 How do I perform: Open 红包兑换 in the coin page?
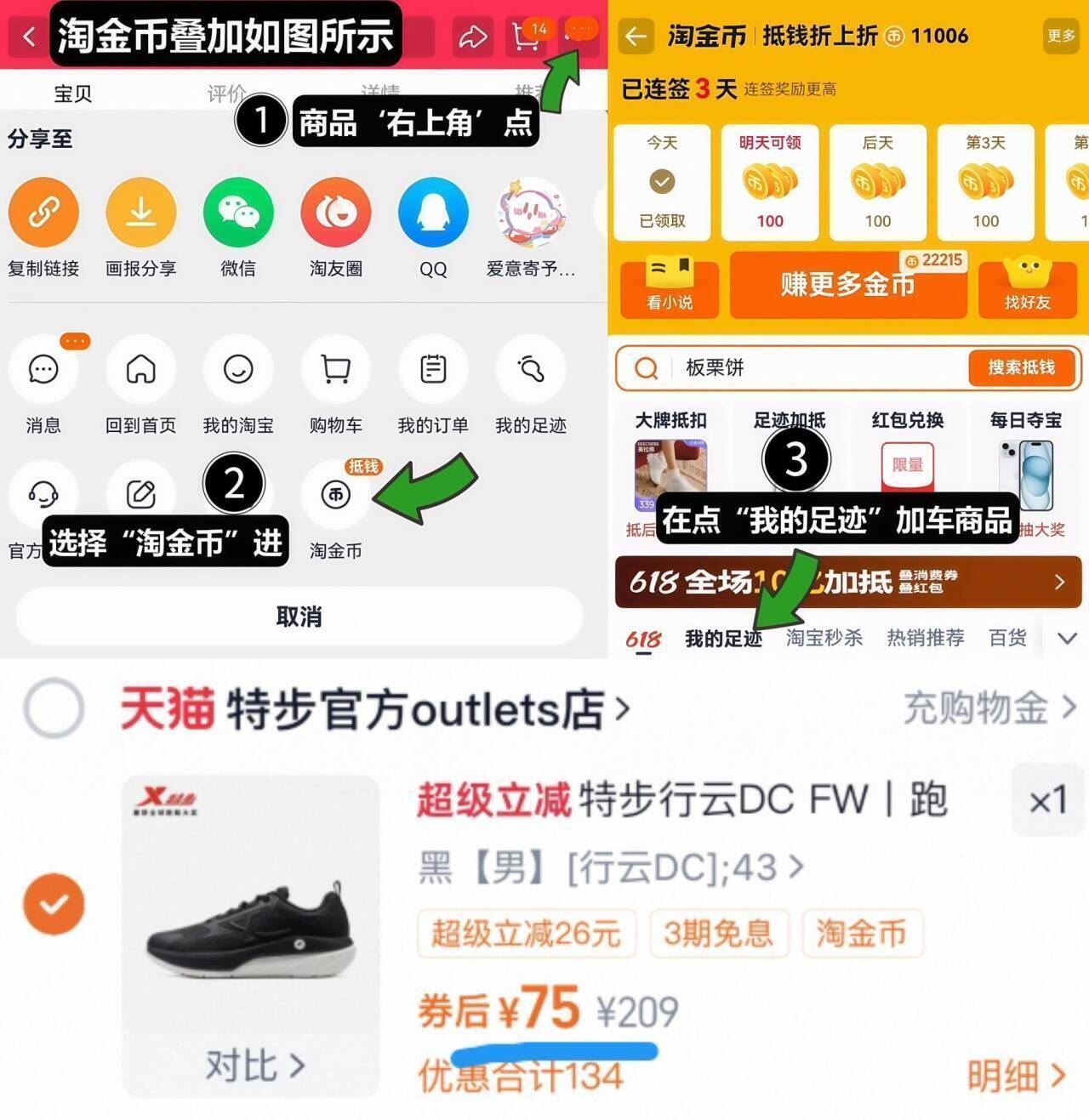tap(907, 463)
